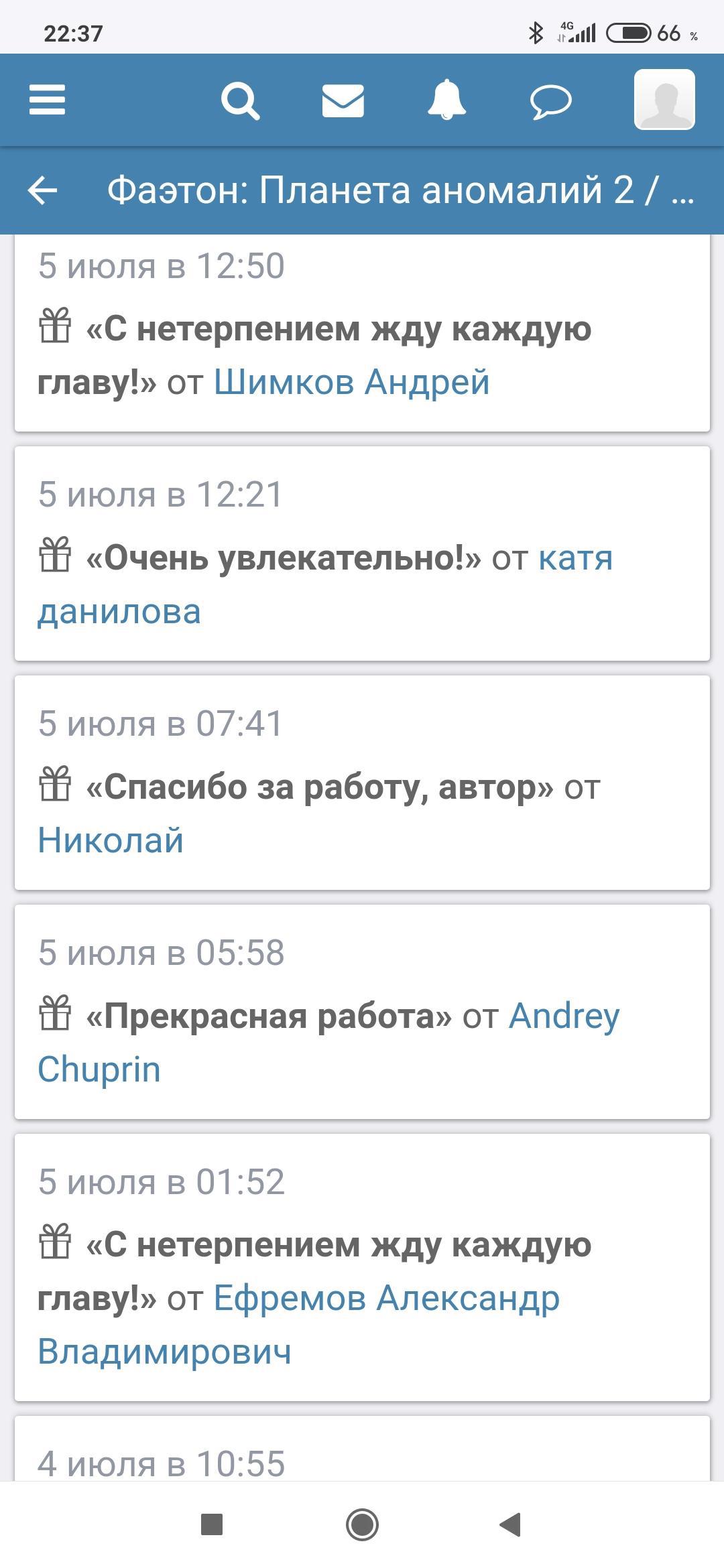
Task: Go back using the header arrow
Action: pos(43,190)
